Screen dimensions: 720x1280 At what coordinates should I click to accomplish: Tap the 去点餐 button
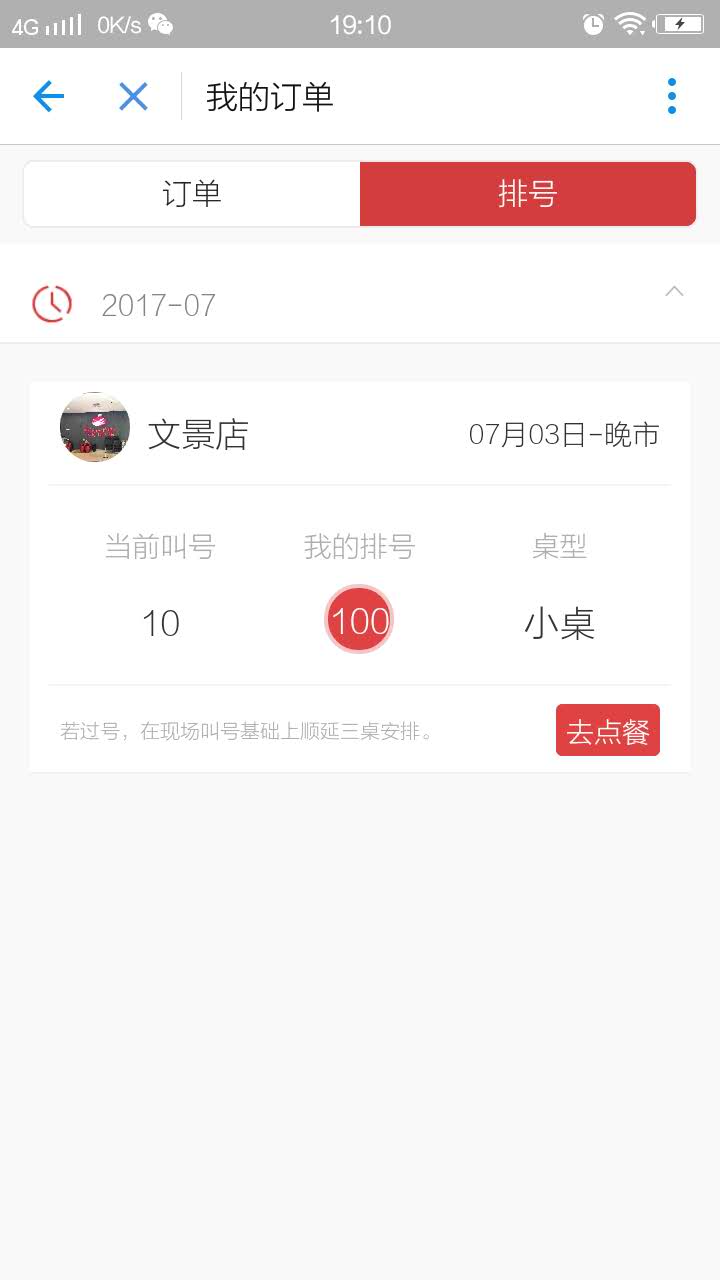click(x=608, y=731)
